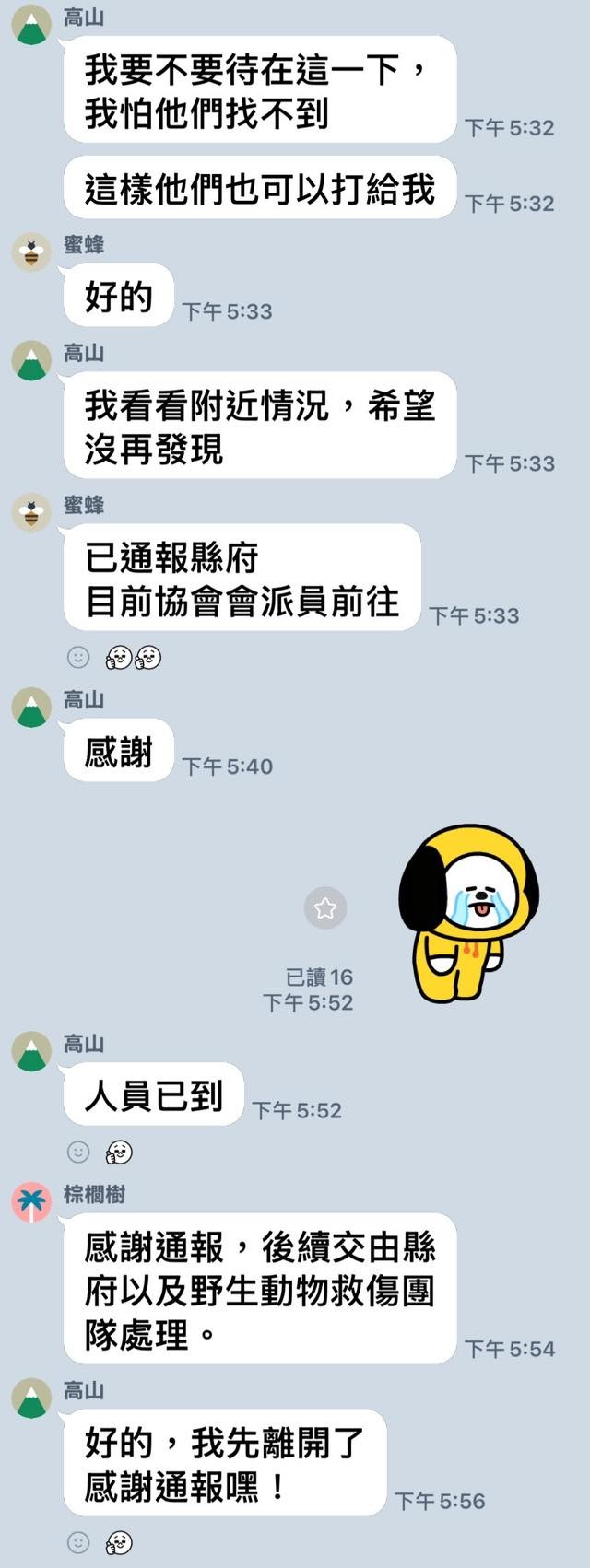590x1568 pixels.
Task: Add a reaction to the 我先離開了 message
Action: pyautogui.click(x=79, y=1542)
